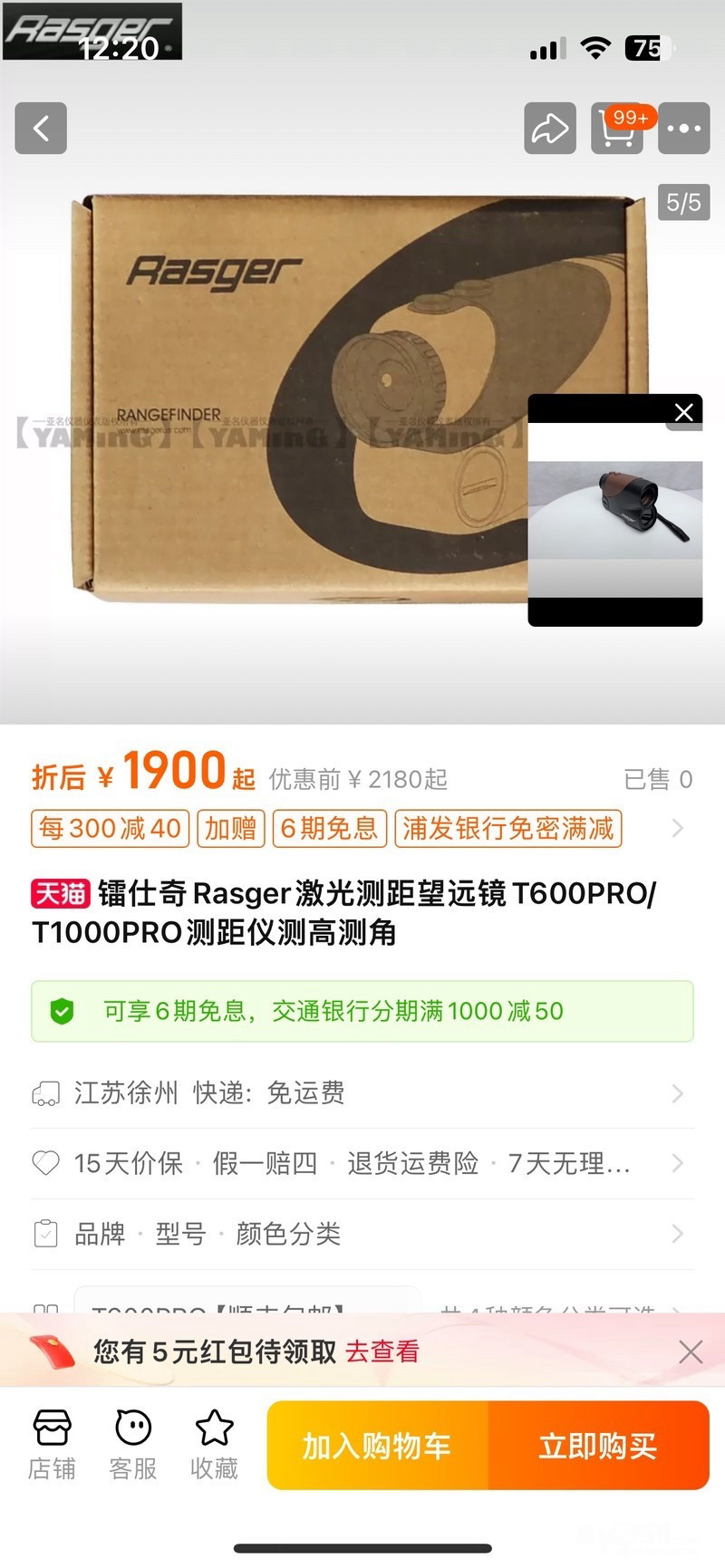Screen dimensions: 725x1568
Task: Close the floating video preview
Action: point(684,412)
